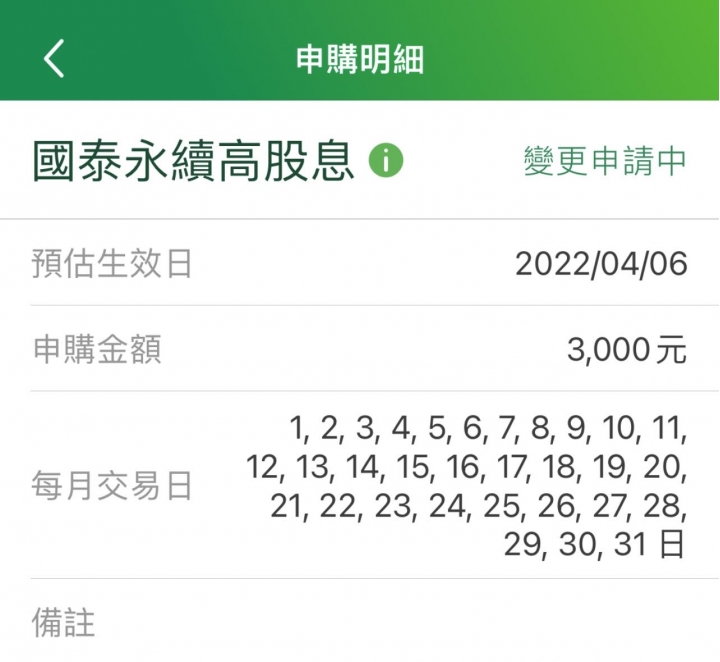Screen dimensions: 720x662
Task: Open the info icon beside 國泰永續高股息
Action: [386, 160]
